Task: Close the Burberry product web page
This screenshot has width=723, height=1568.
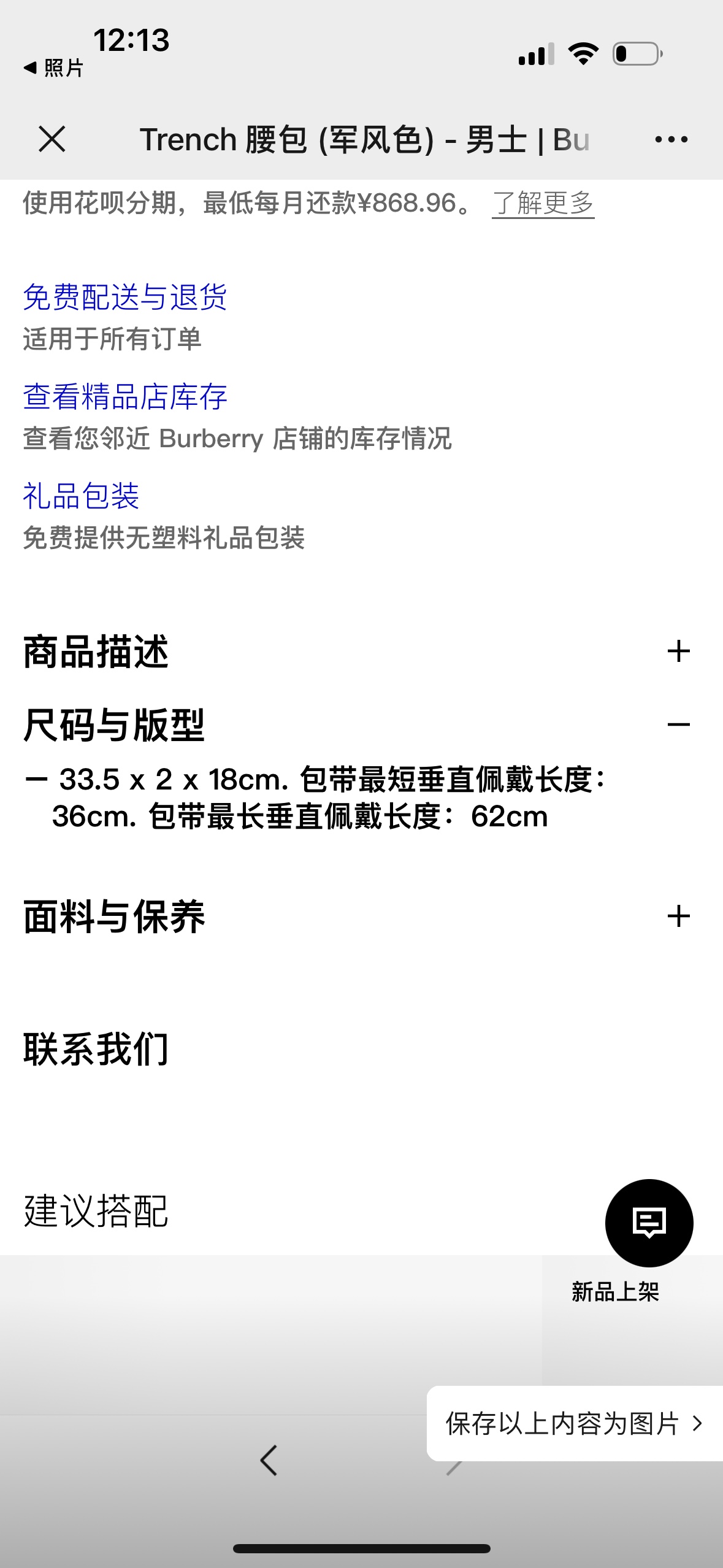Action: [x=52, y=139]
